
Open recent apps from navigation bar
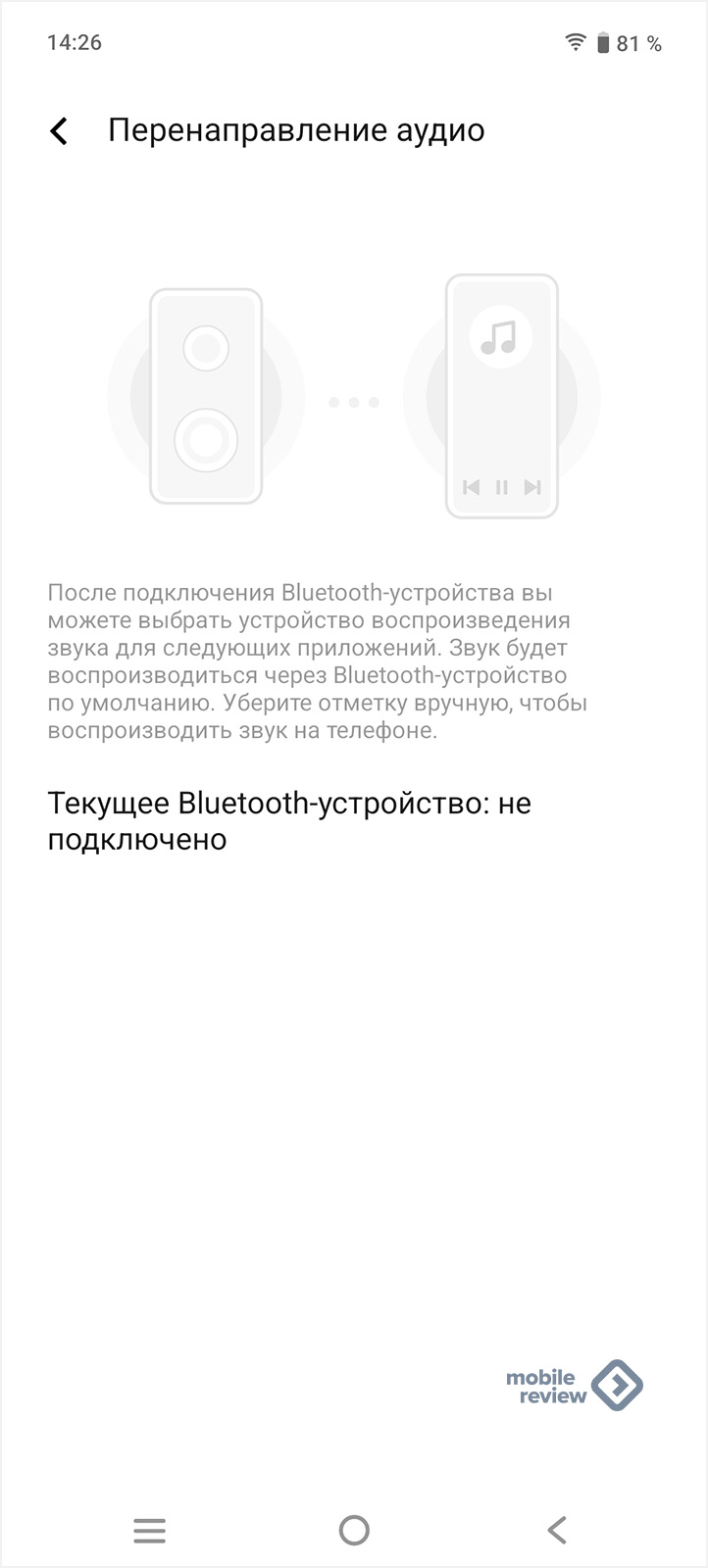click(x=150, y=1530)
